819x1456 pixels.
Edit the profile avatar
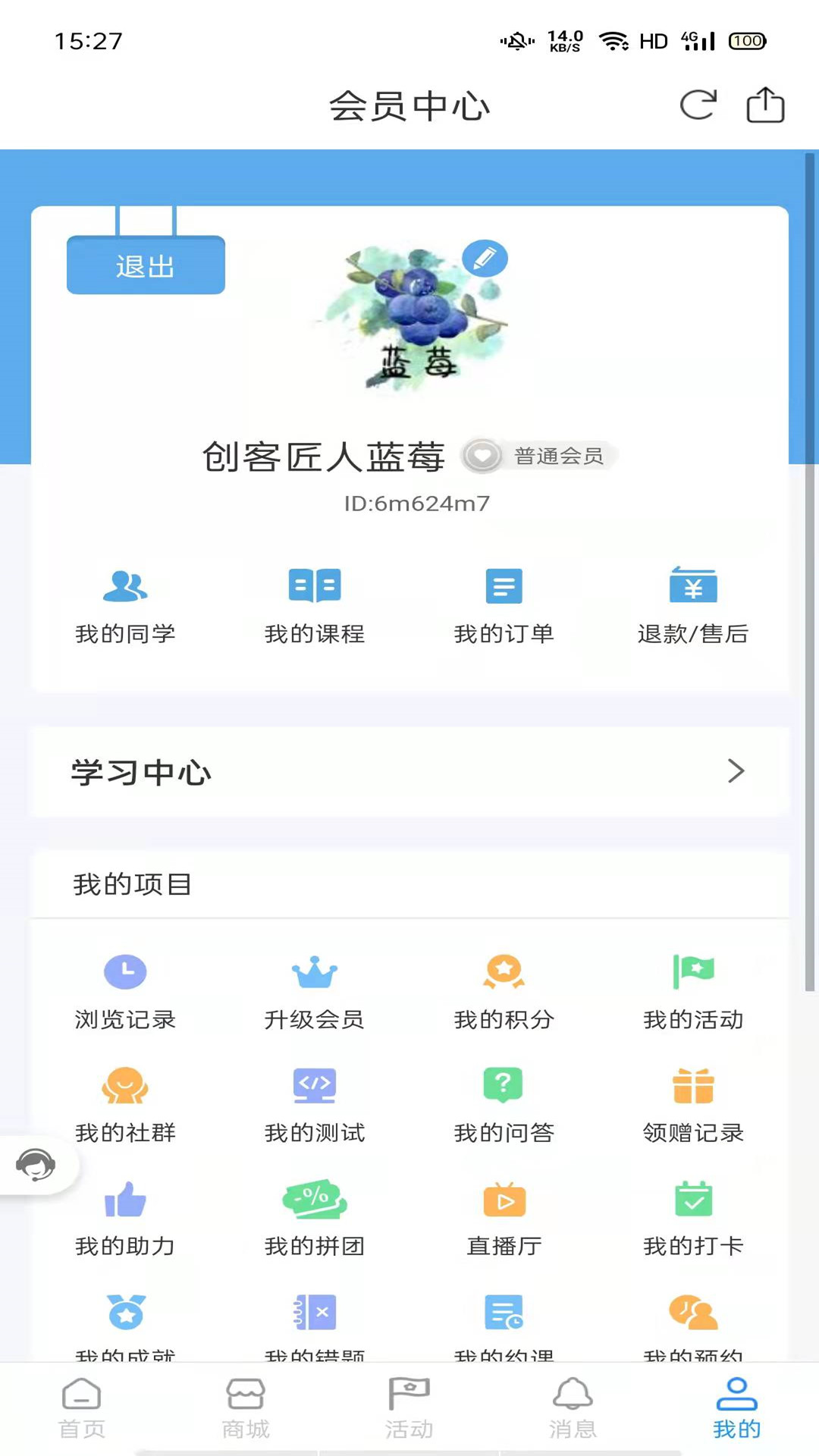485,259
